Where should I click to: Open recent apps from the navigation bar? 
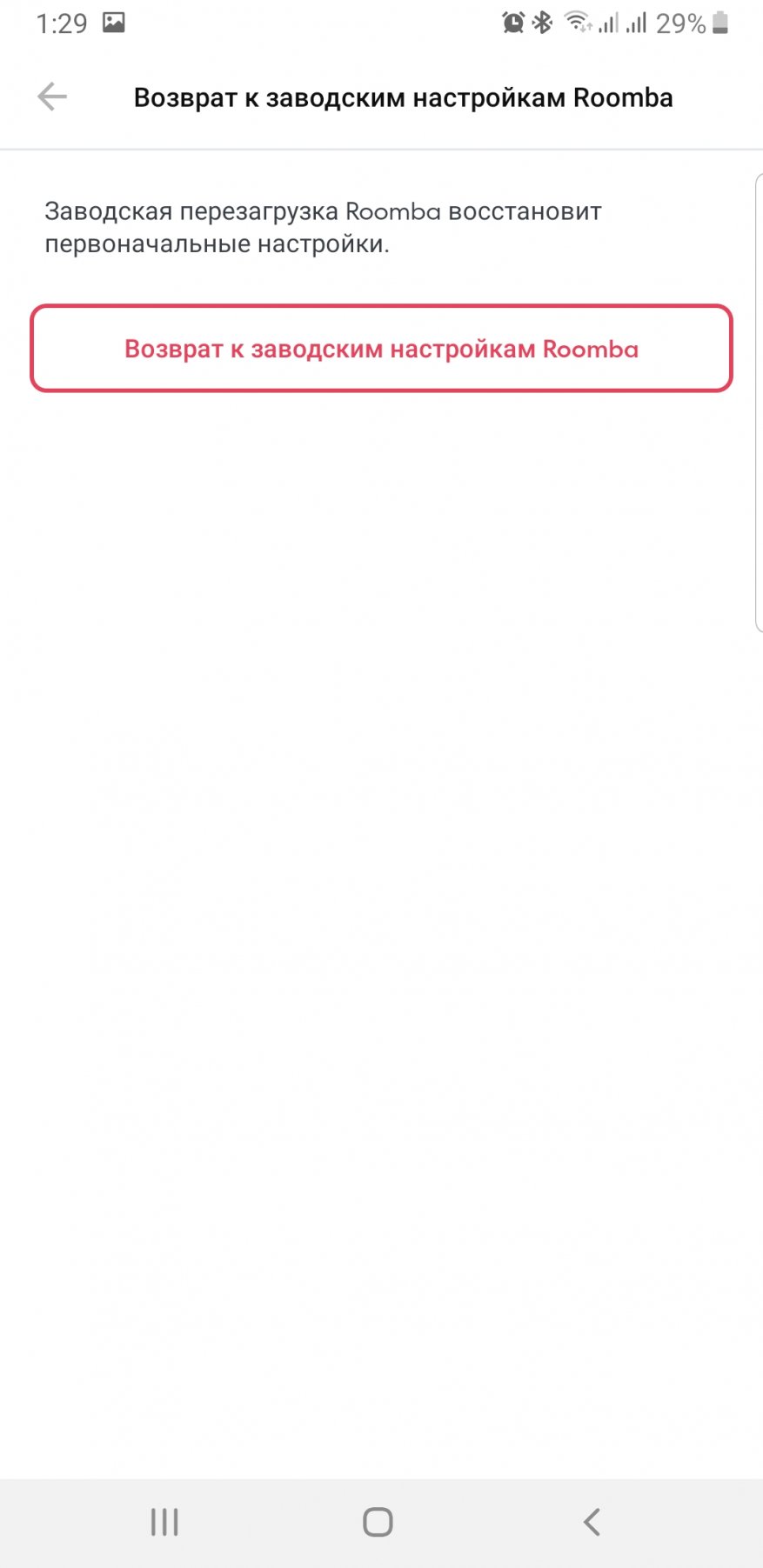(x=164, y=1522)
